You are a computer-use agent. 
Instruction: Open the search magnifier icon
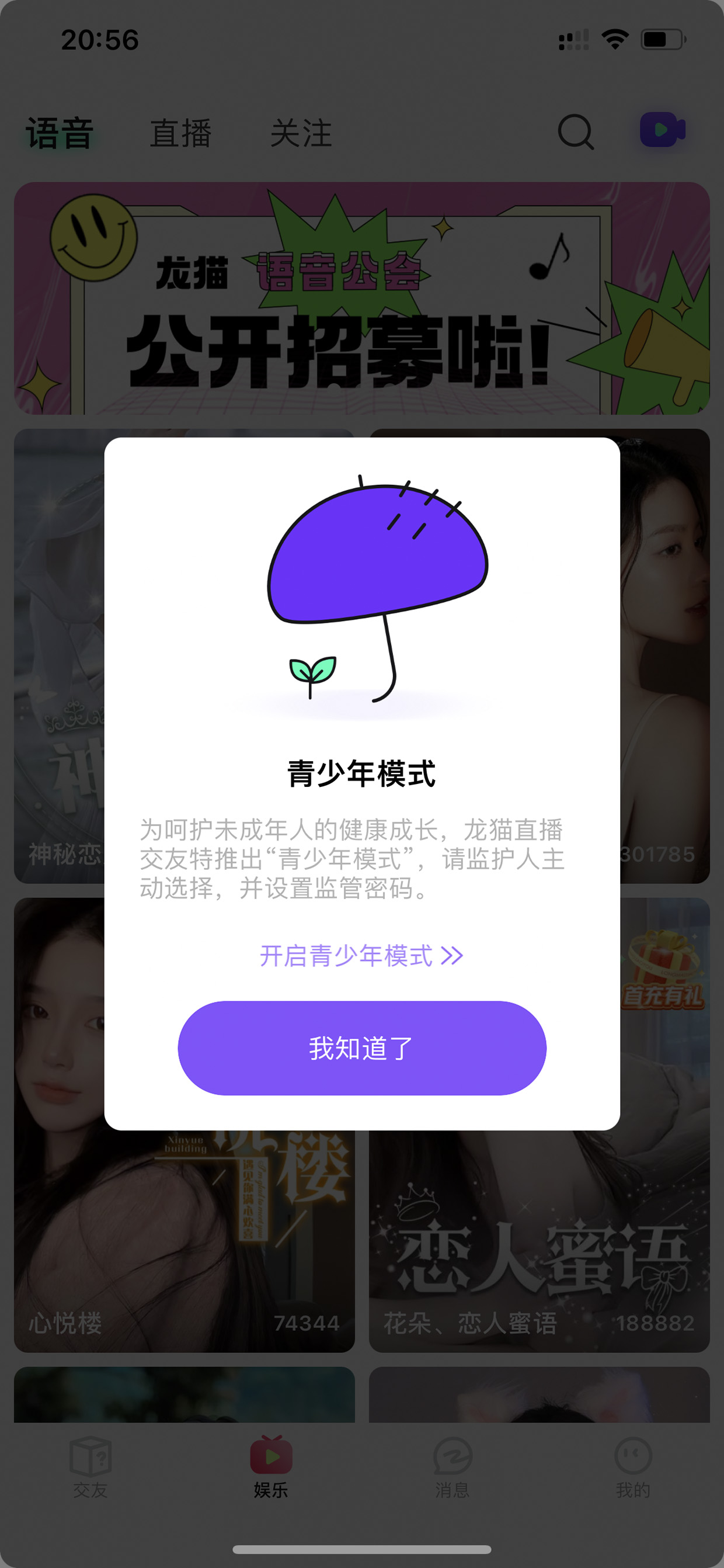point(576,131)
